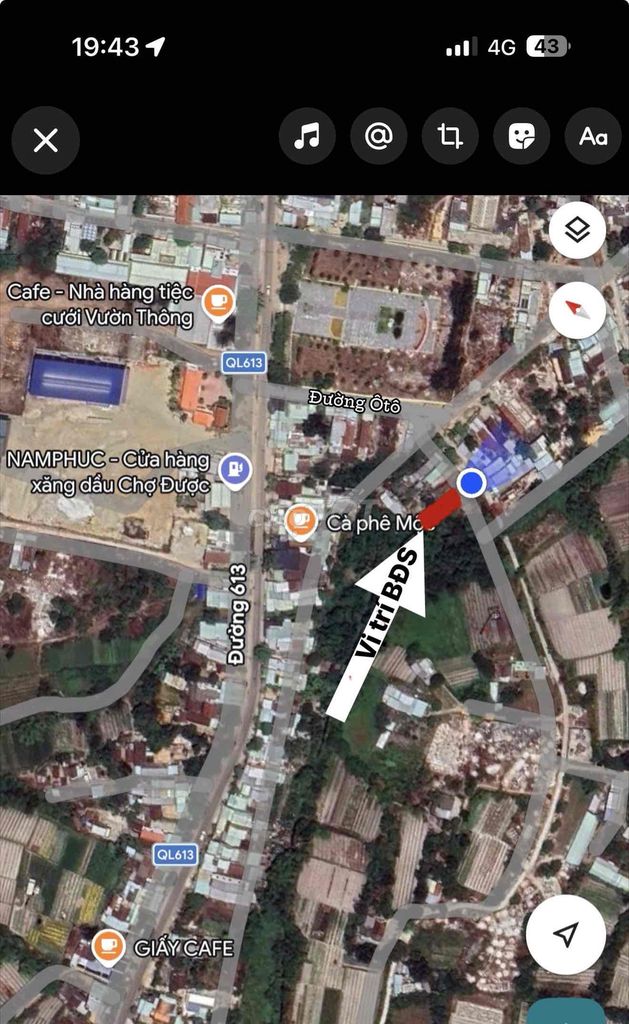Open the sticker picker

(522, 136)
